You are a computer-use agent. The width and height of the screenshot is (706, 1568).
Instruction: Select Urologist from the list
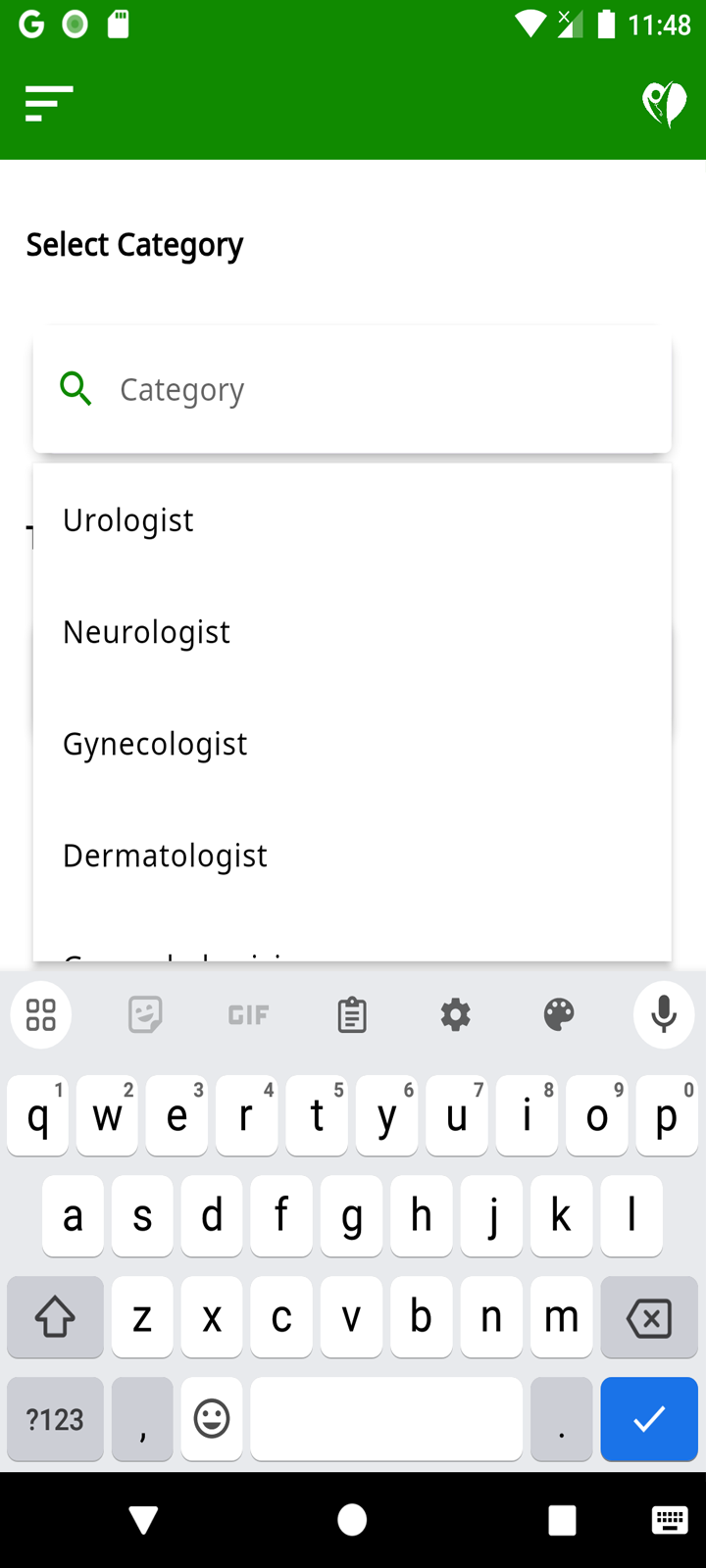[128, 520]
